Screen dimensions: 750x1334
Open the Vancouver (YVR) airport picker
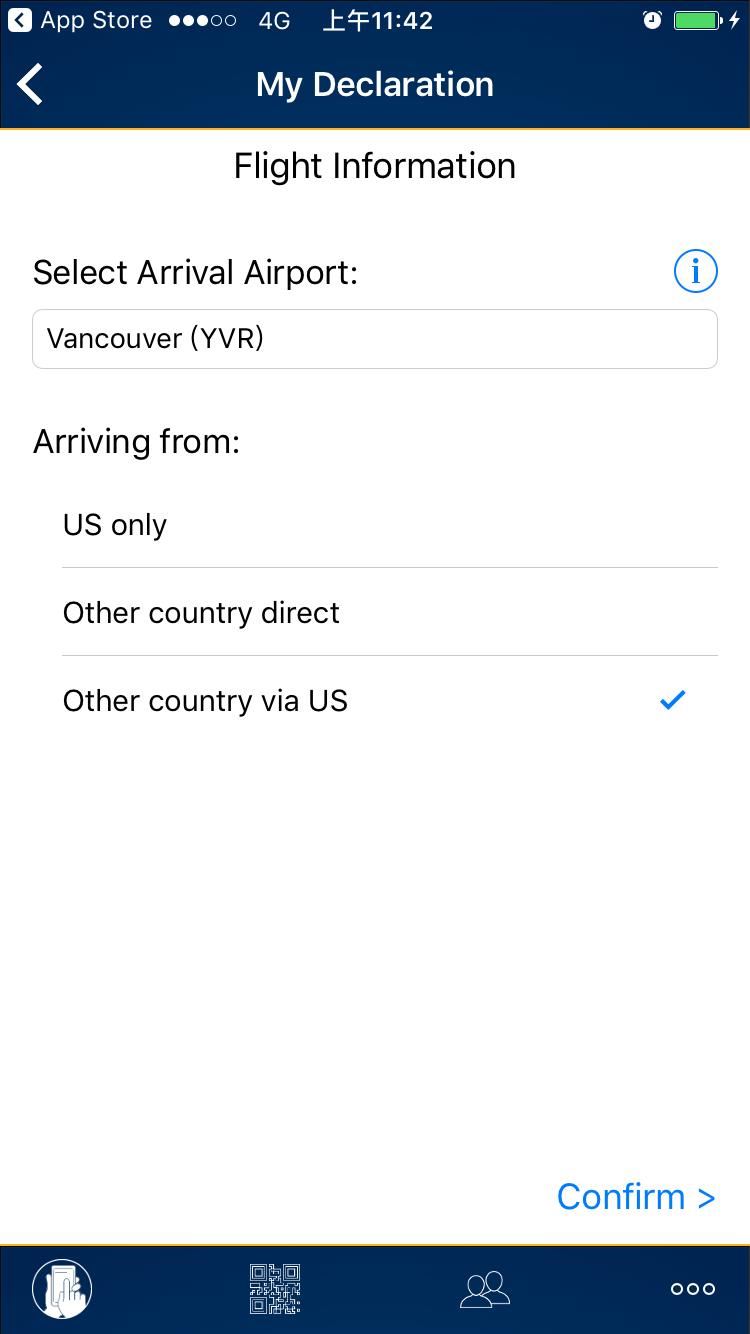375,339
